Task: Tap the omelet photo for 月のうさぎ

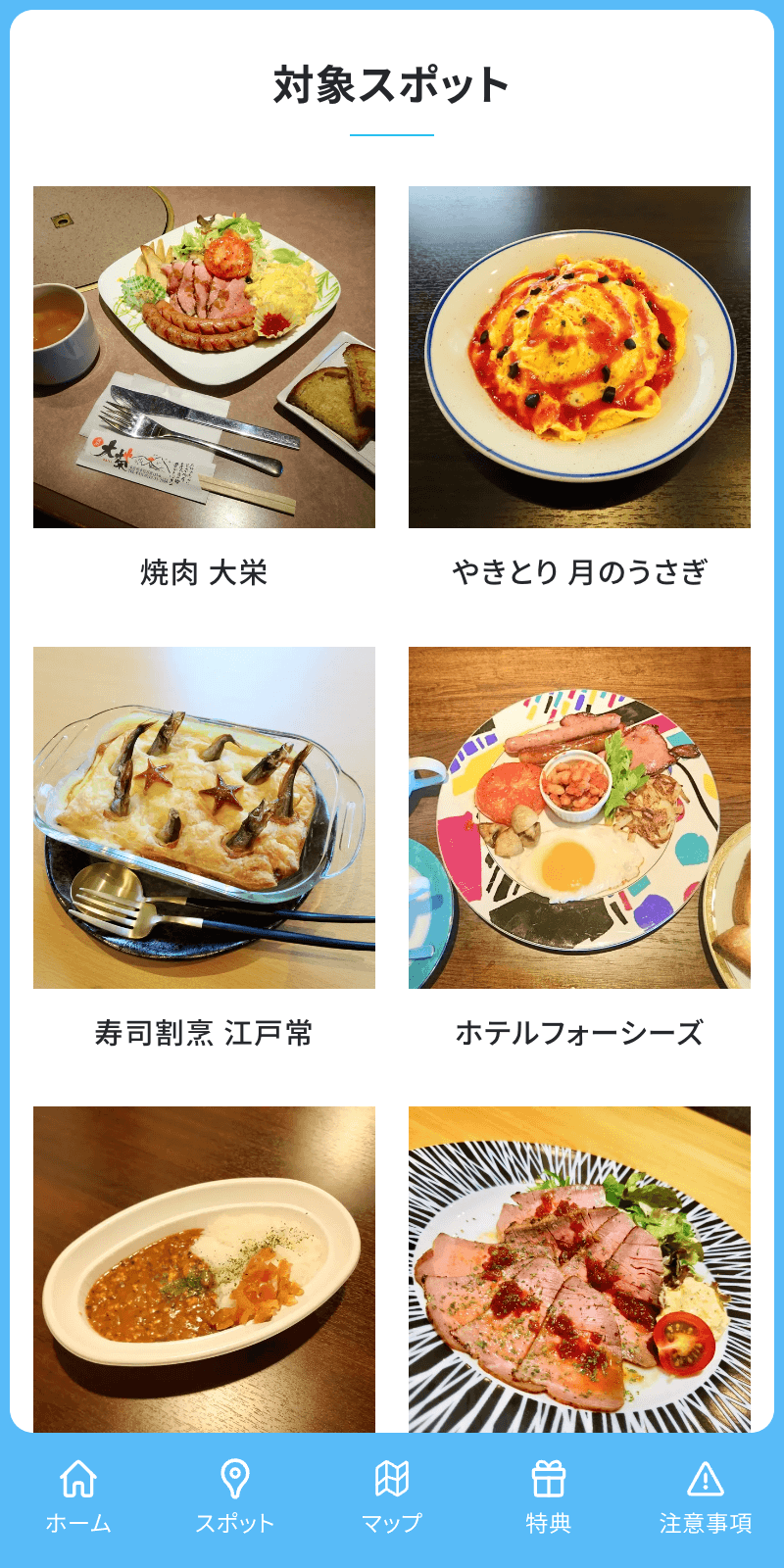Action: 579,356
